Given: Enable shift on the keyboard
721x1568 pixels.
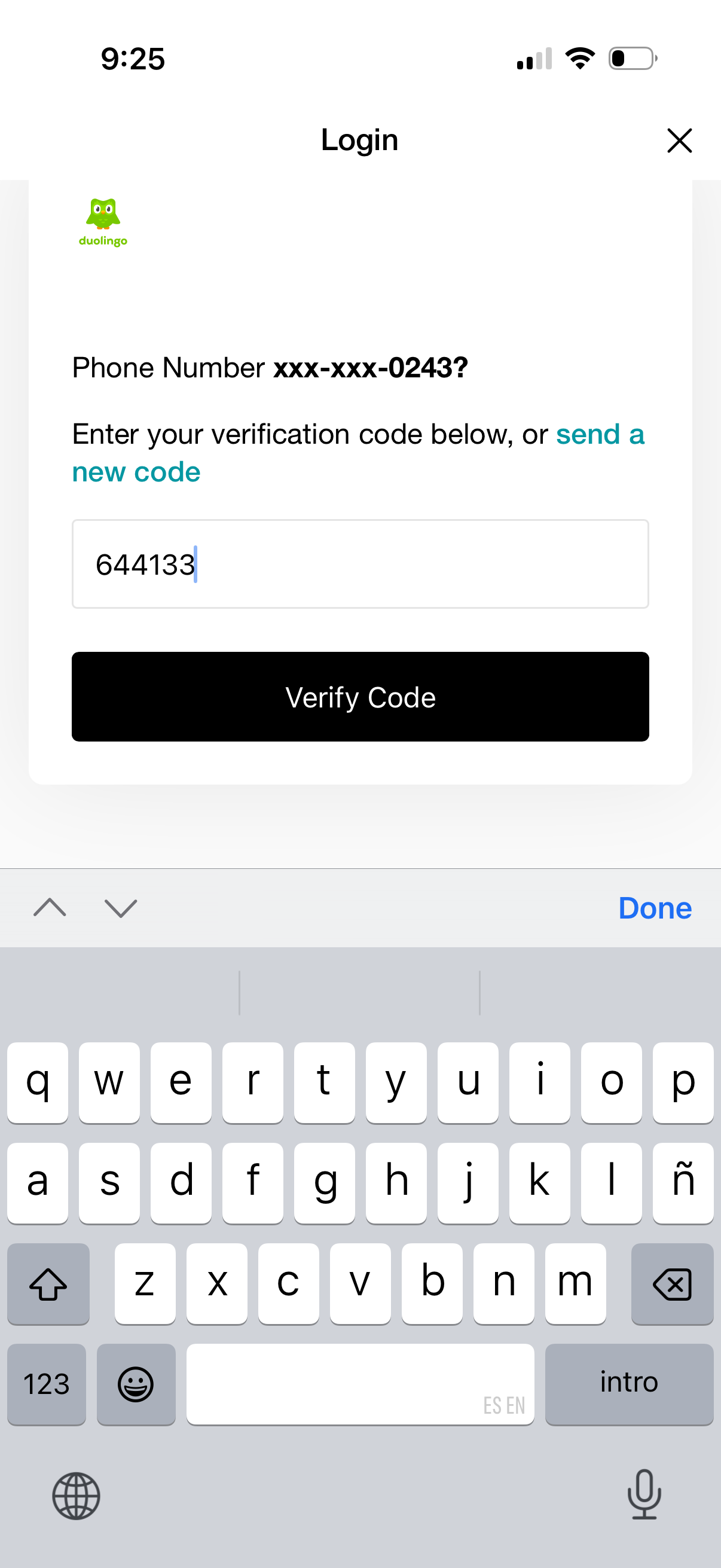Looking at the screenshot, I should click(x=48, y=1283).
